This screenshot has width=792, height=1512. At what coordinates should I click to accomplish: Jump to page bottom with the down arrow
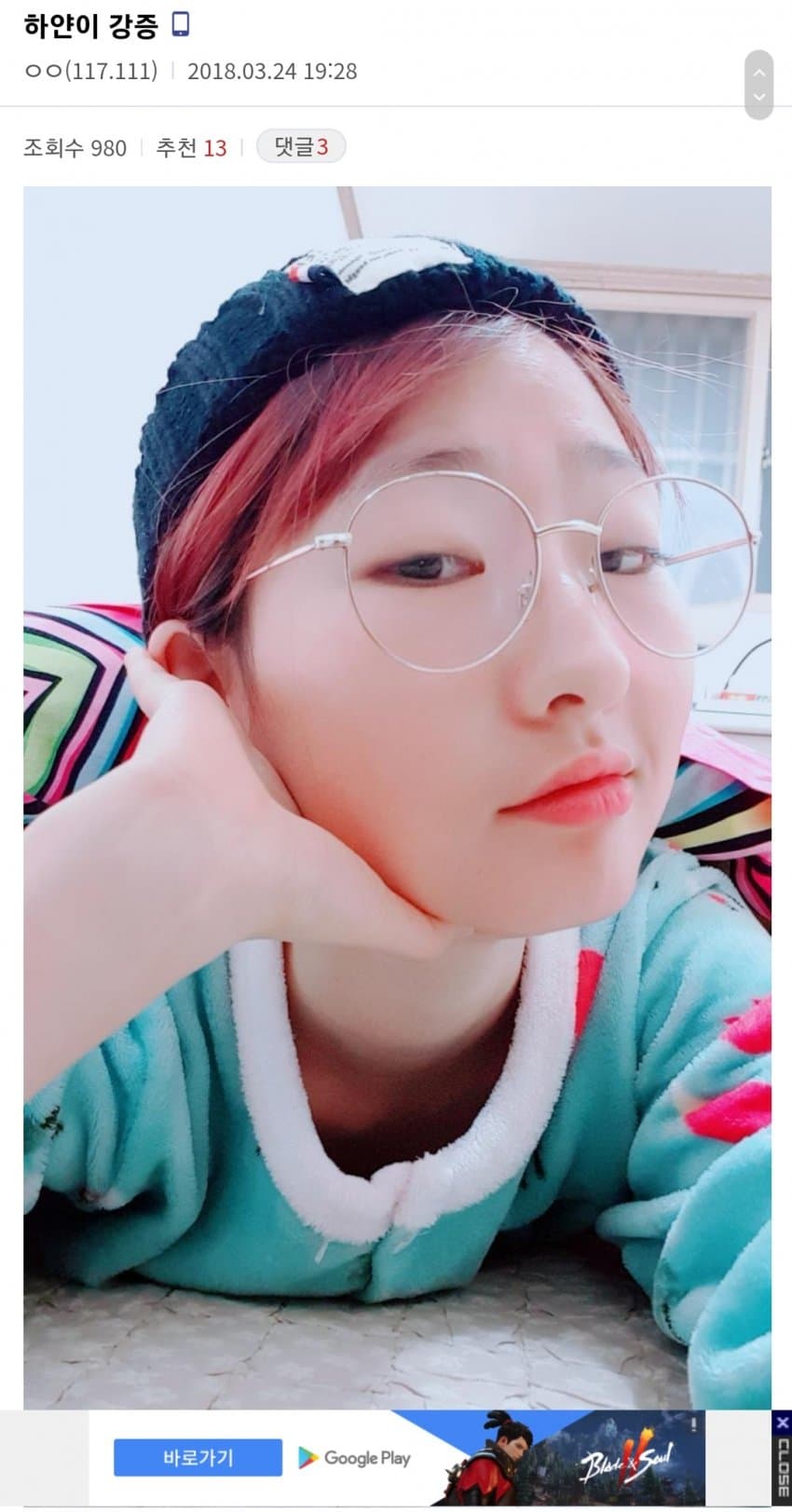point(759,97)
